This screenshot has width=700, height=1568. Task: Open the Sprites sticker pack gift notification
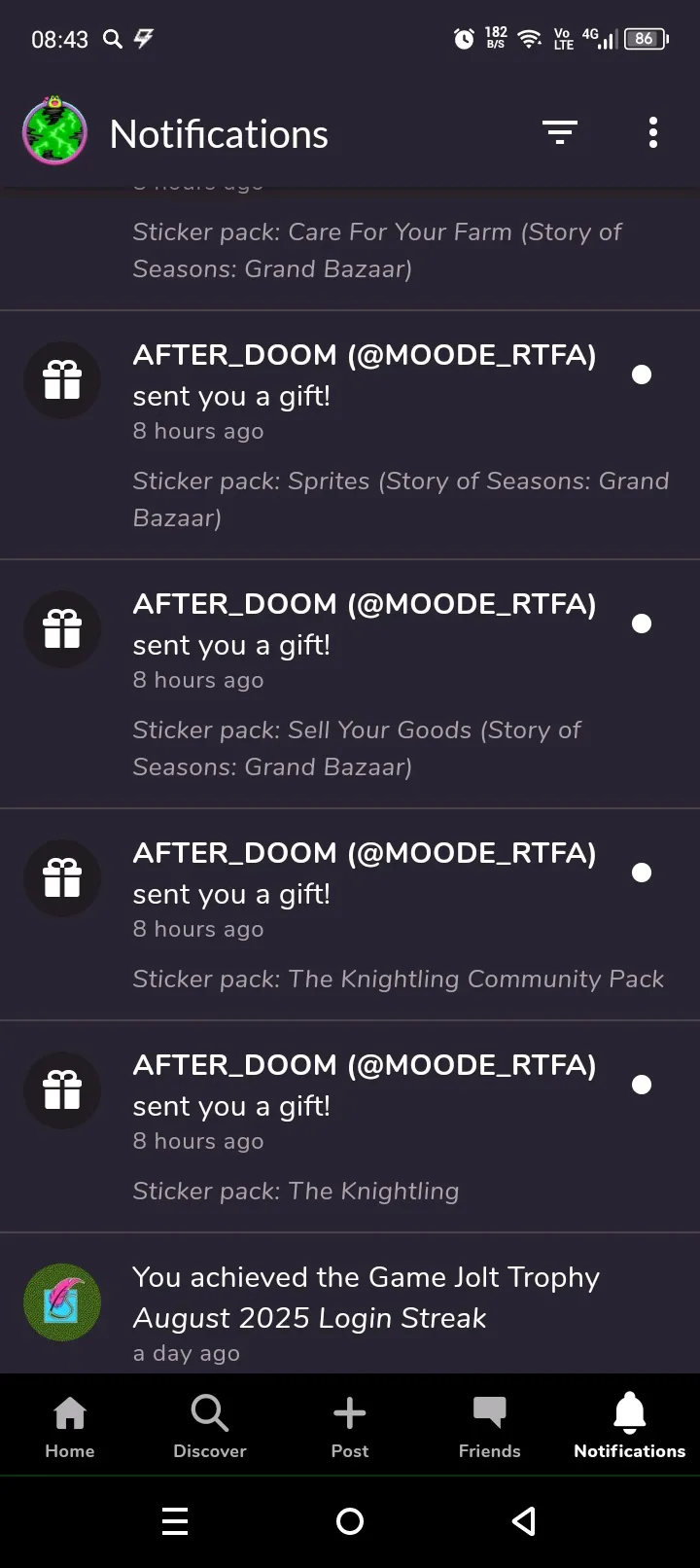point(350,436)
